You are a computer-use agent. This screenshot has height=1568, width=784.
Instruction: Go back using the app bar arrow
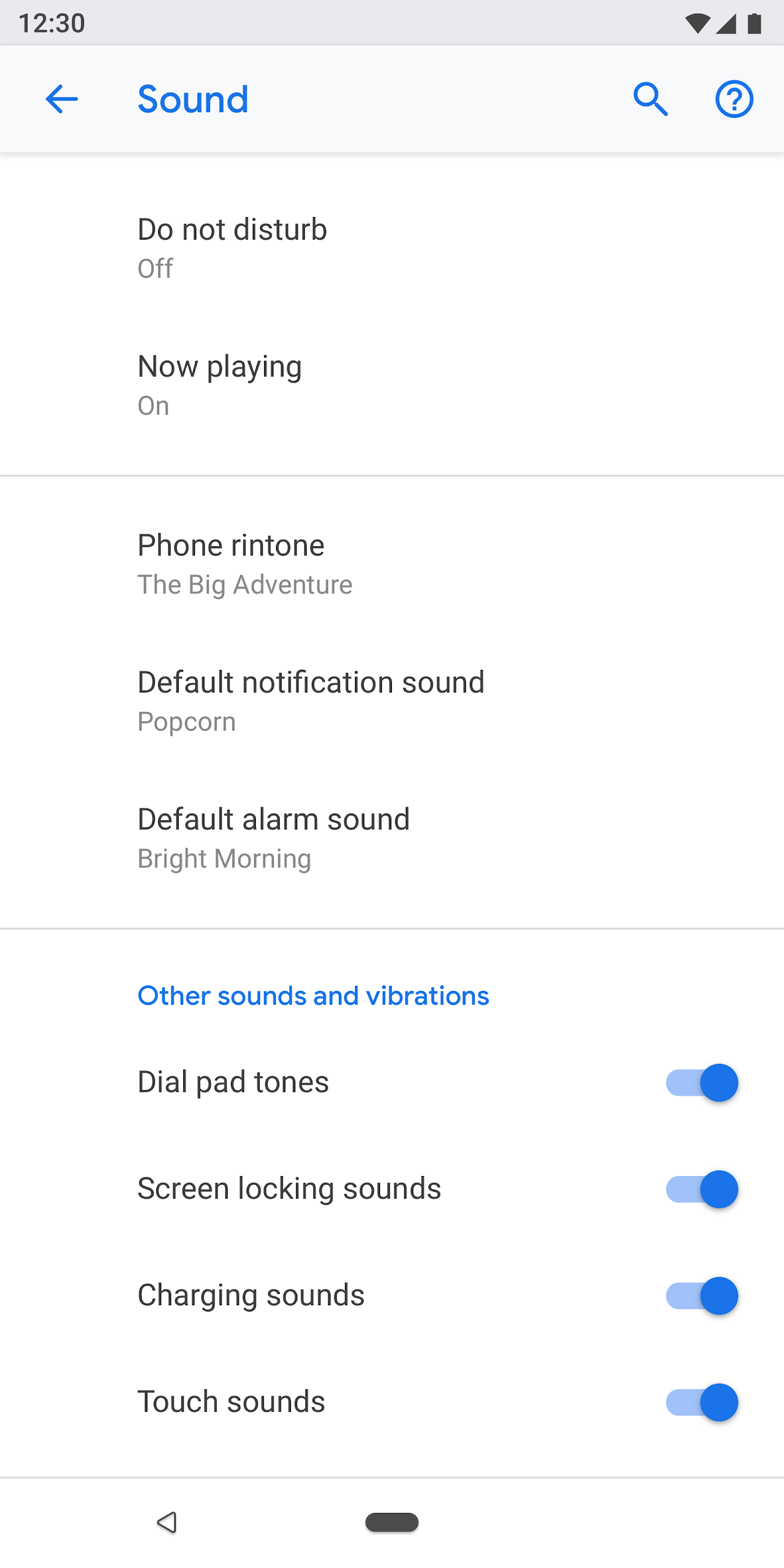pos(61,99)
